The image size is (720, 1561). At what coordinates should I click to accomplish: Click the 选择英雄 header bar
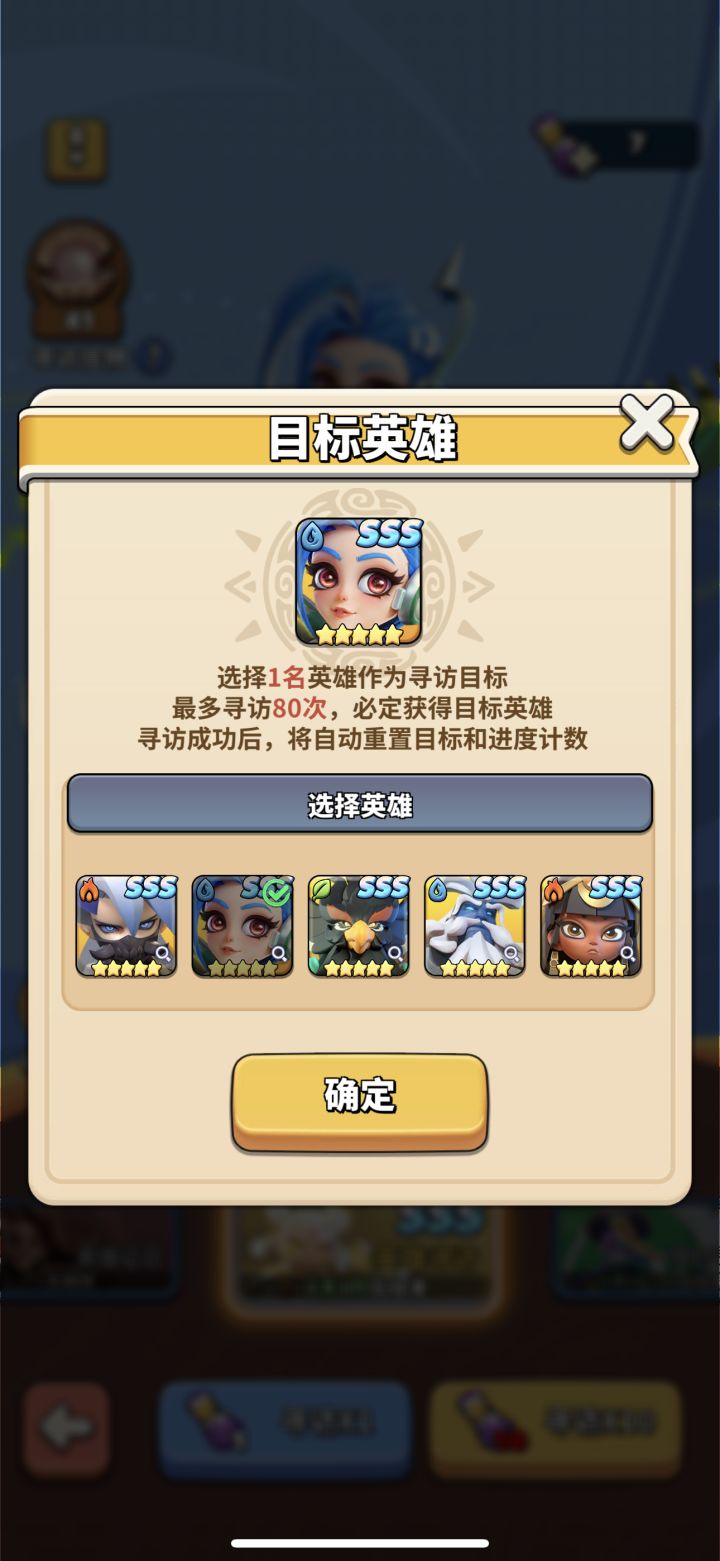[360, 803]
